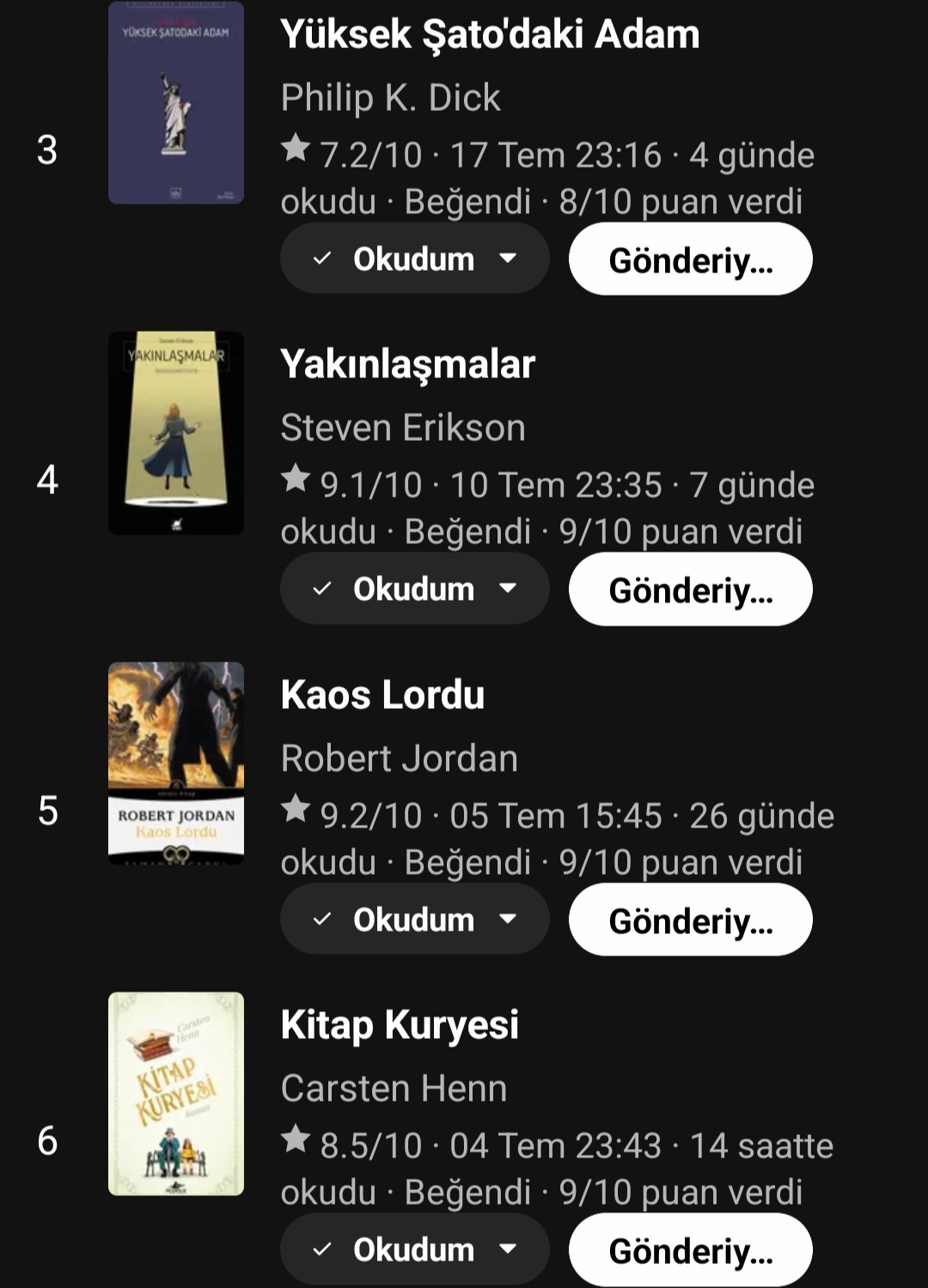Image resolution: width=928 pixels, height=1288 pixels.
Task: Tap Okudum dropdown under Kitap Kuryesi
Action: coord(414,1249)
